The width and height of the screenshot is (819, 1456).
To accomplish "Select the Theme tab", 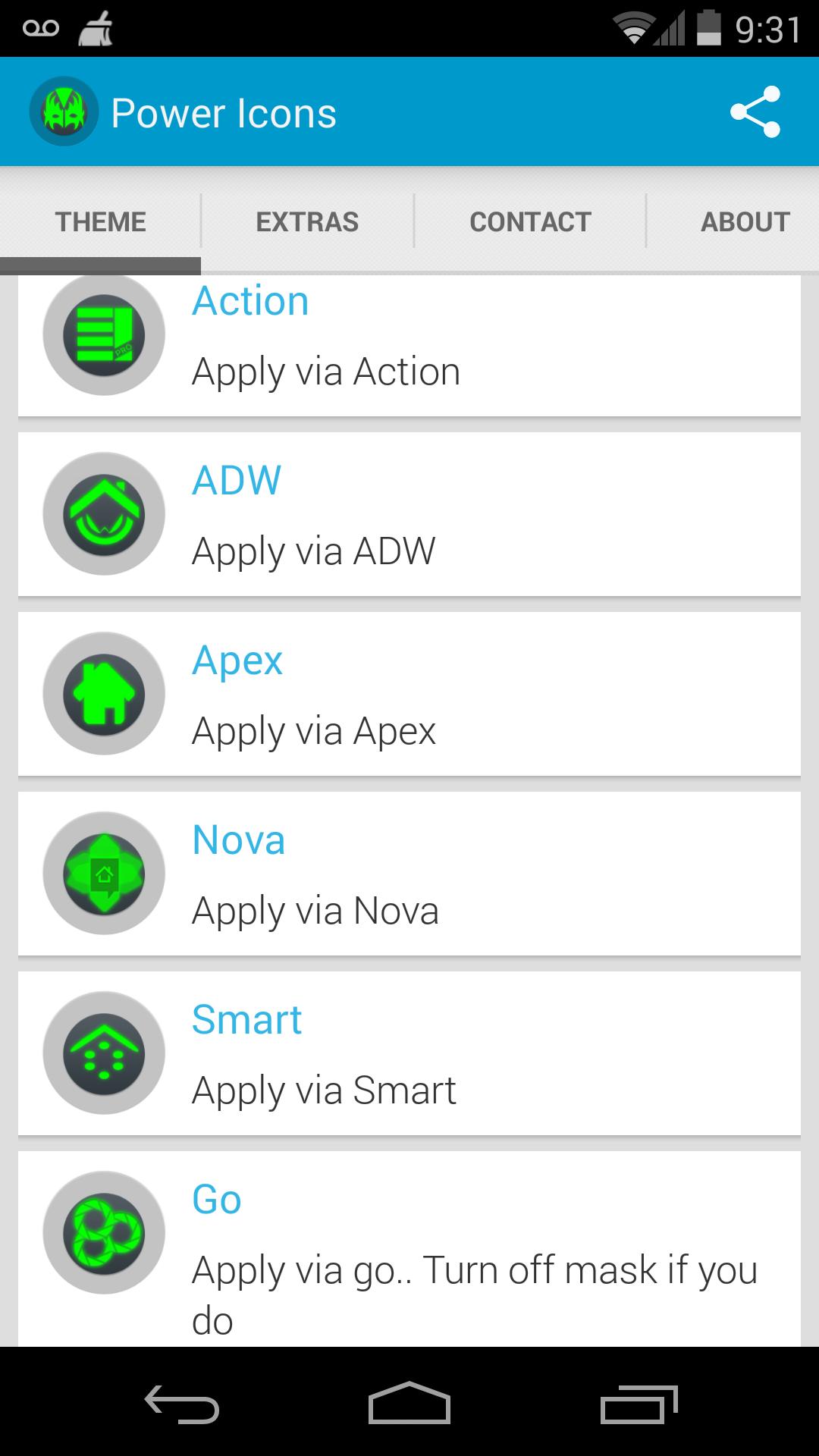I will [100, 221].
